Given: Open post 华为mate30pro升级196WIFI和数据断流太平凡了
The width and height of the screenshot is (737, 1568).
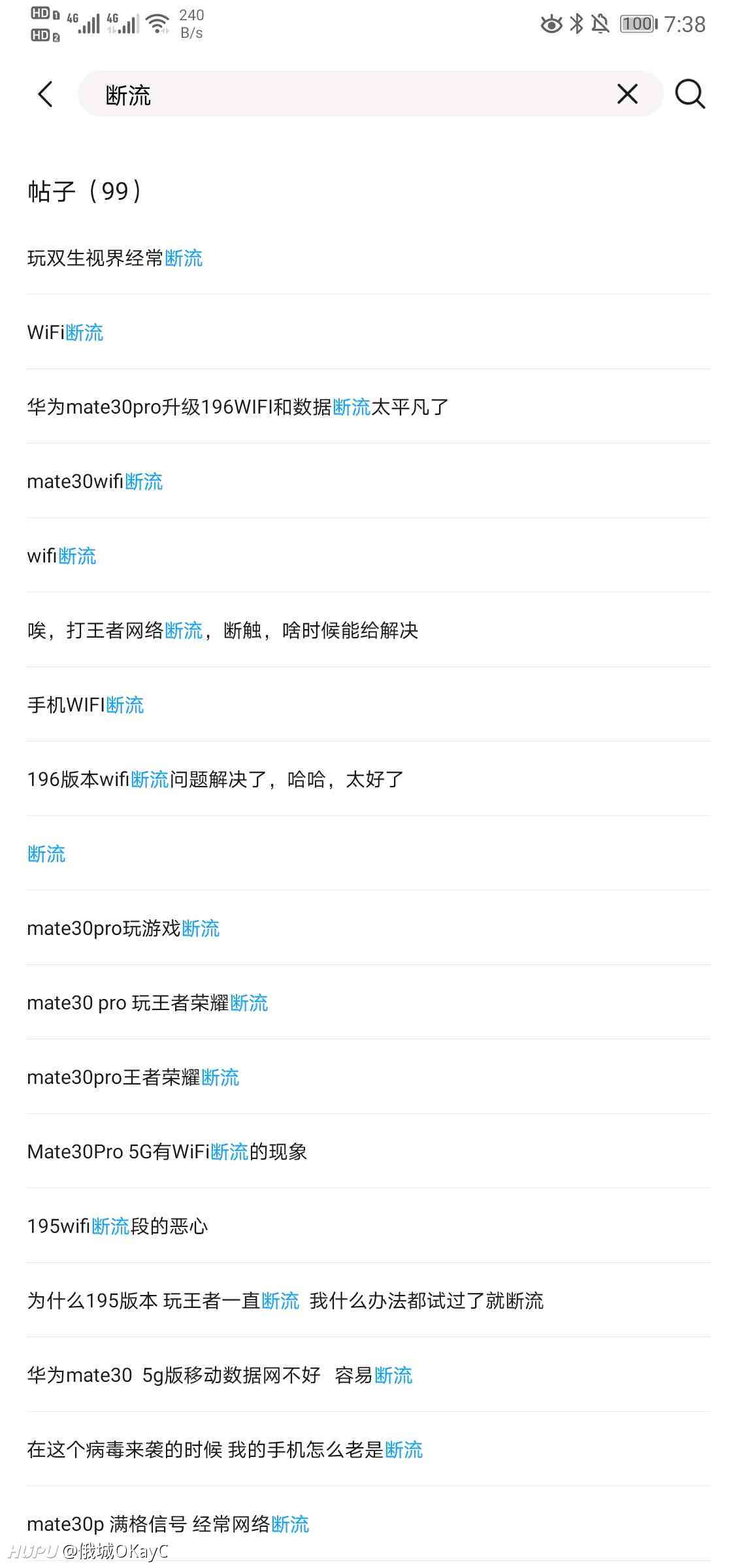Looking at the screenshot, I should click(x=368, y=407).
